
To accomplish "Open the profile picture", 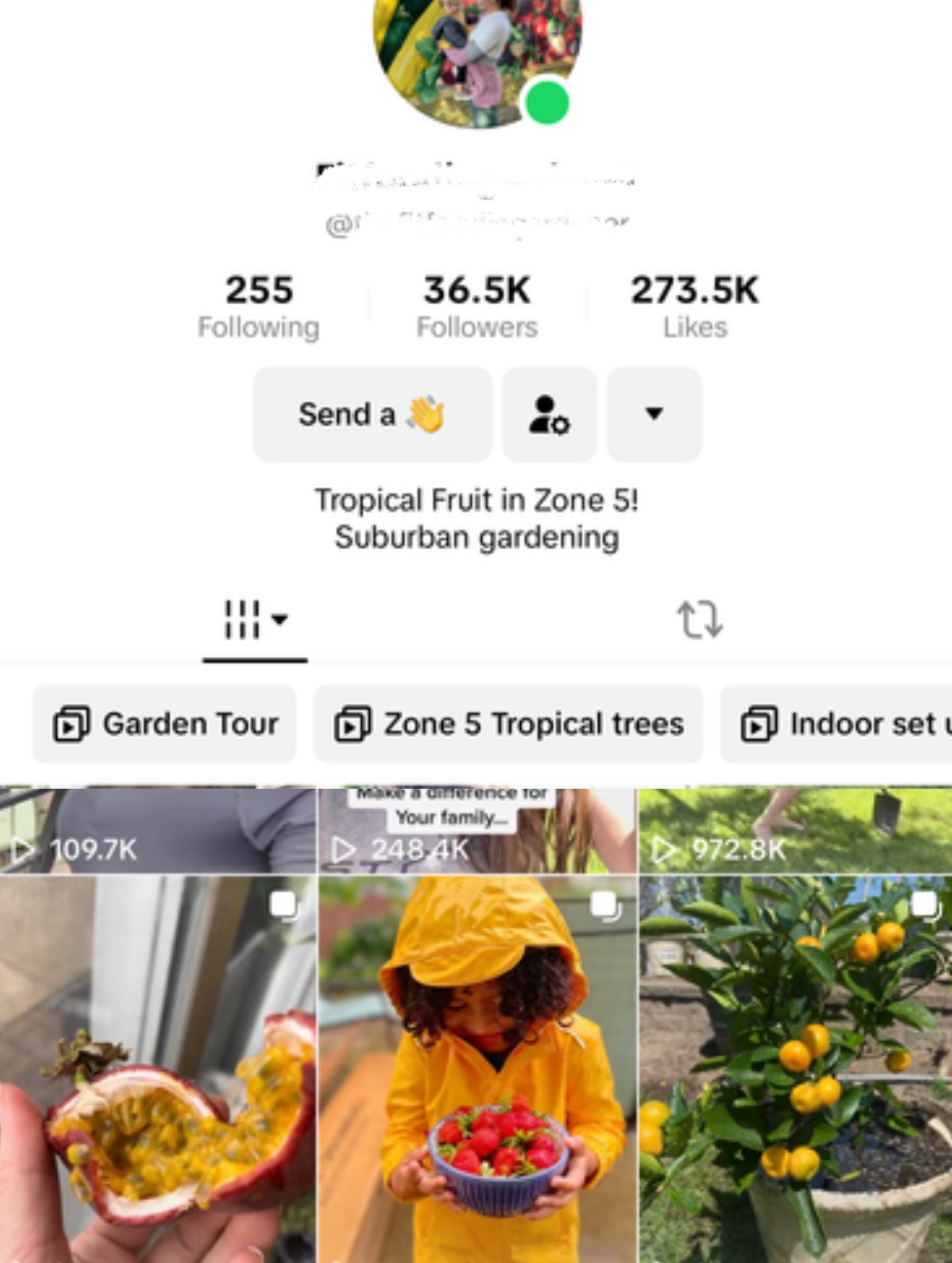I will pyautogui.click(x=477, y=51).
